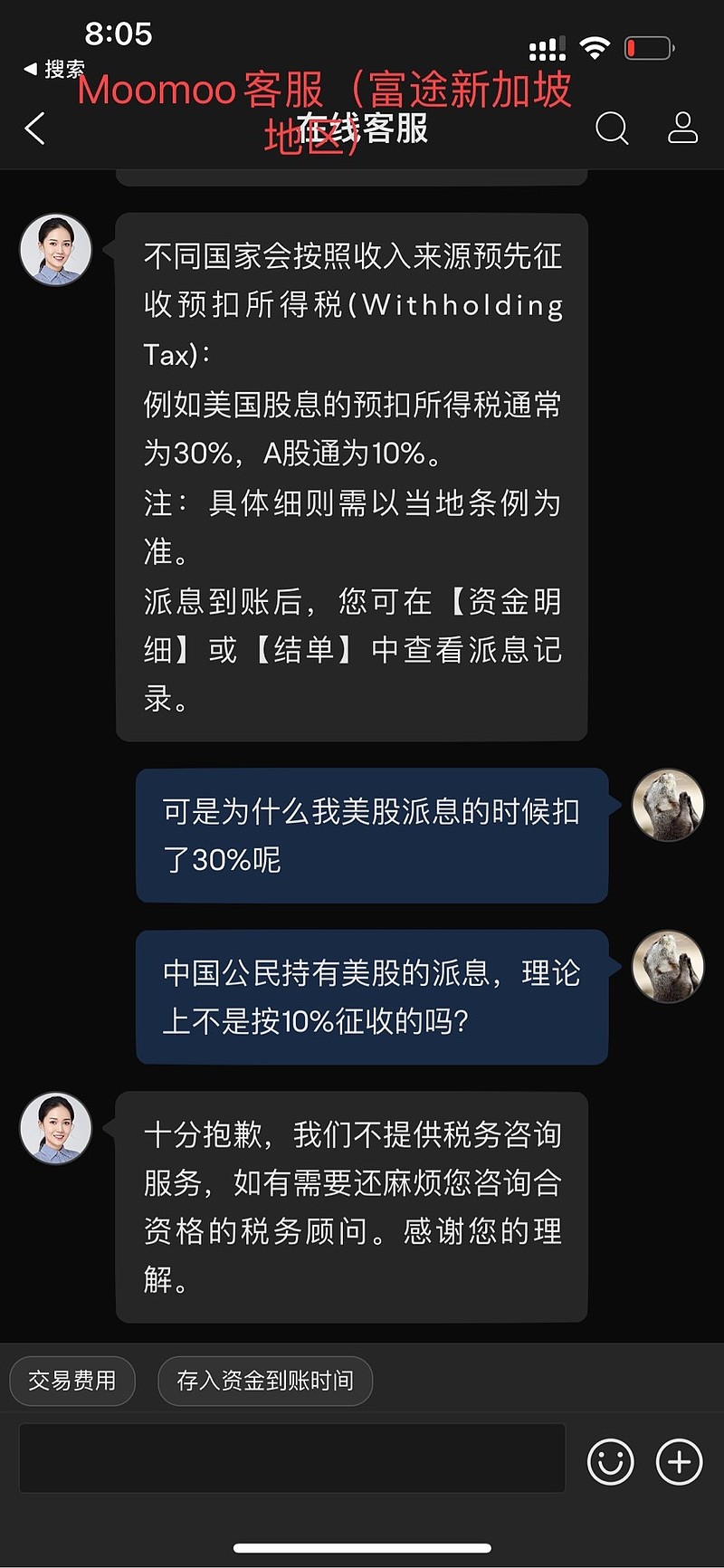This screenshot has height=1568, width=724.
Task: Open the emoji picker beside the input box
Action: (610, 1460)
